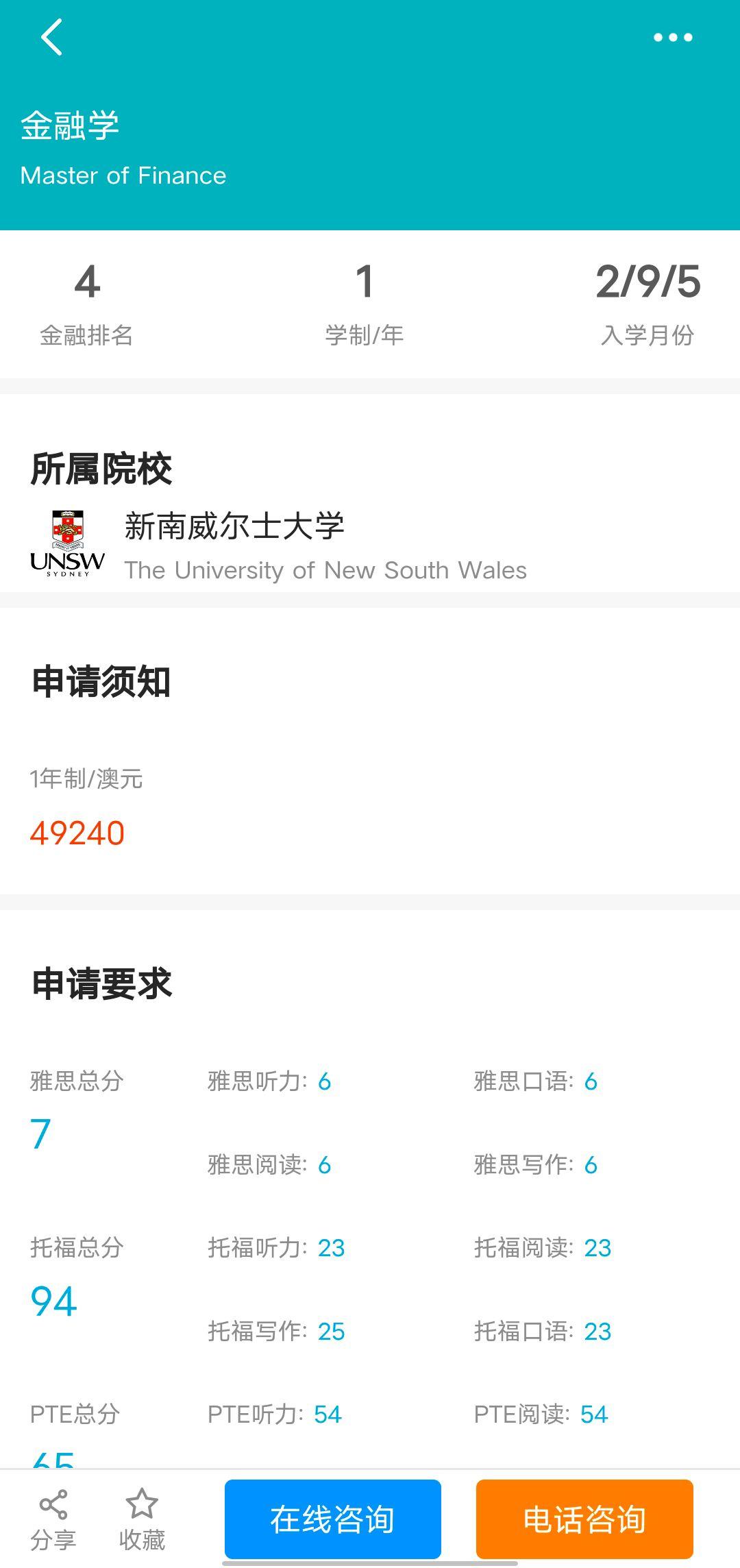Viewport: 740px width, 1568px height.
Task: Tap 电话咨询 to consult by phone
Action: (x=584, y=1519)
